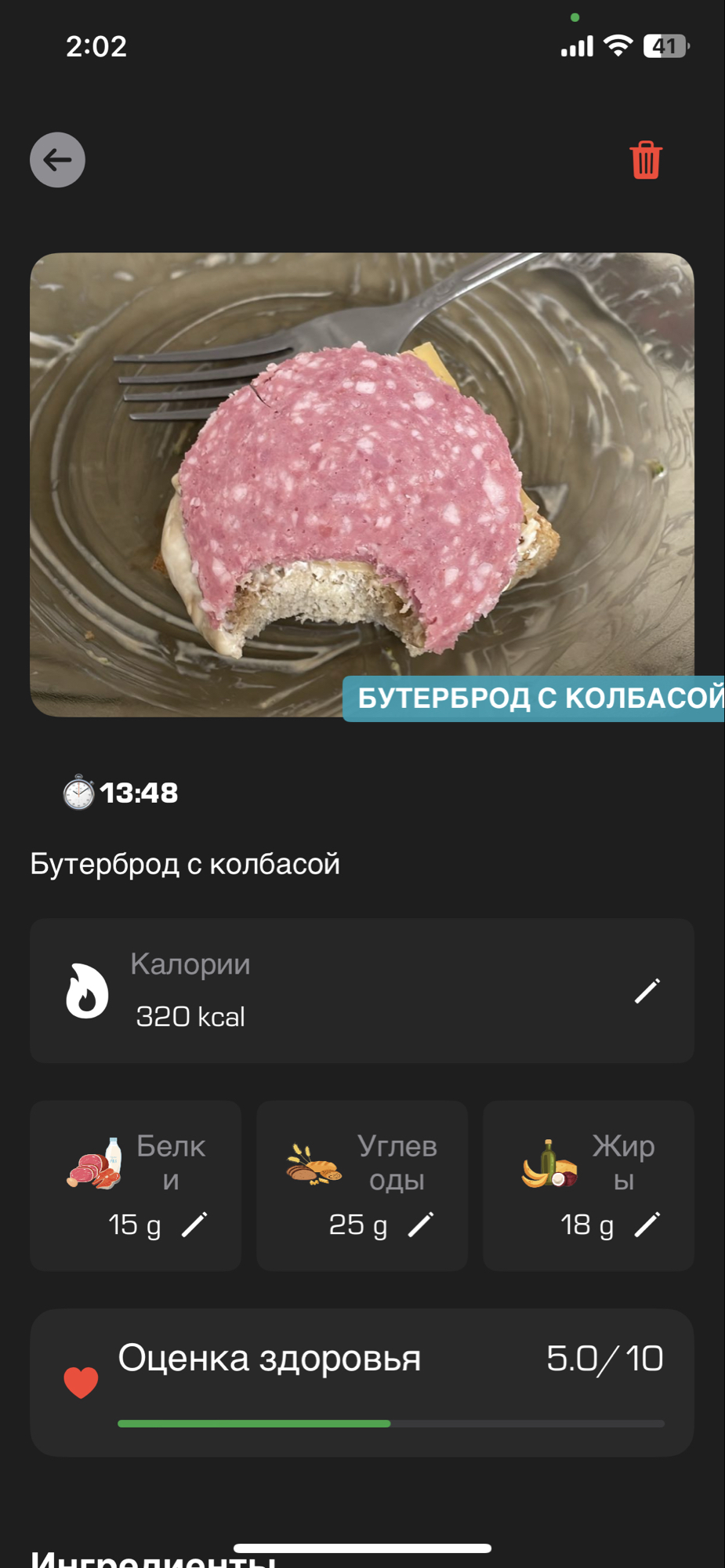Expand the Оценка здоровья panel
Viewport: 725px width, 1568px height.
tap(362, 1381)
